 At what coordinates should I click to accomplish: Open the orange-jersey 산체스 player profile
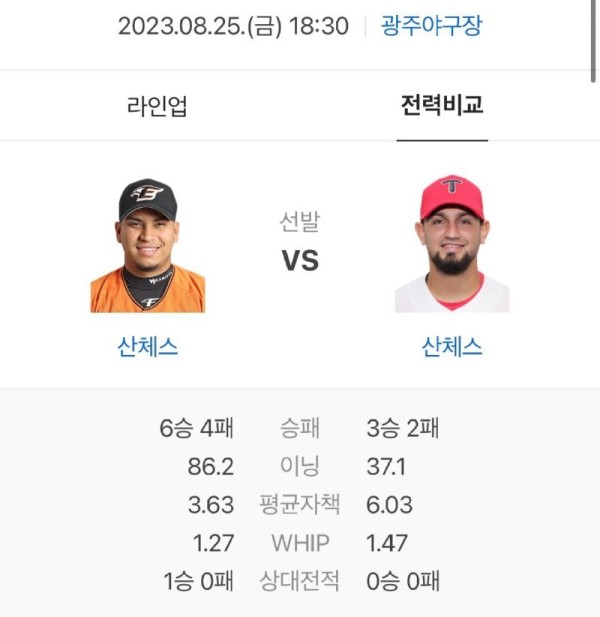(148, 346)
